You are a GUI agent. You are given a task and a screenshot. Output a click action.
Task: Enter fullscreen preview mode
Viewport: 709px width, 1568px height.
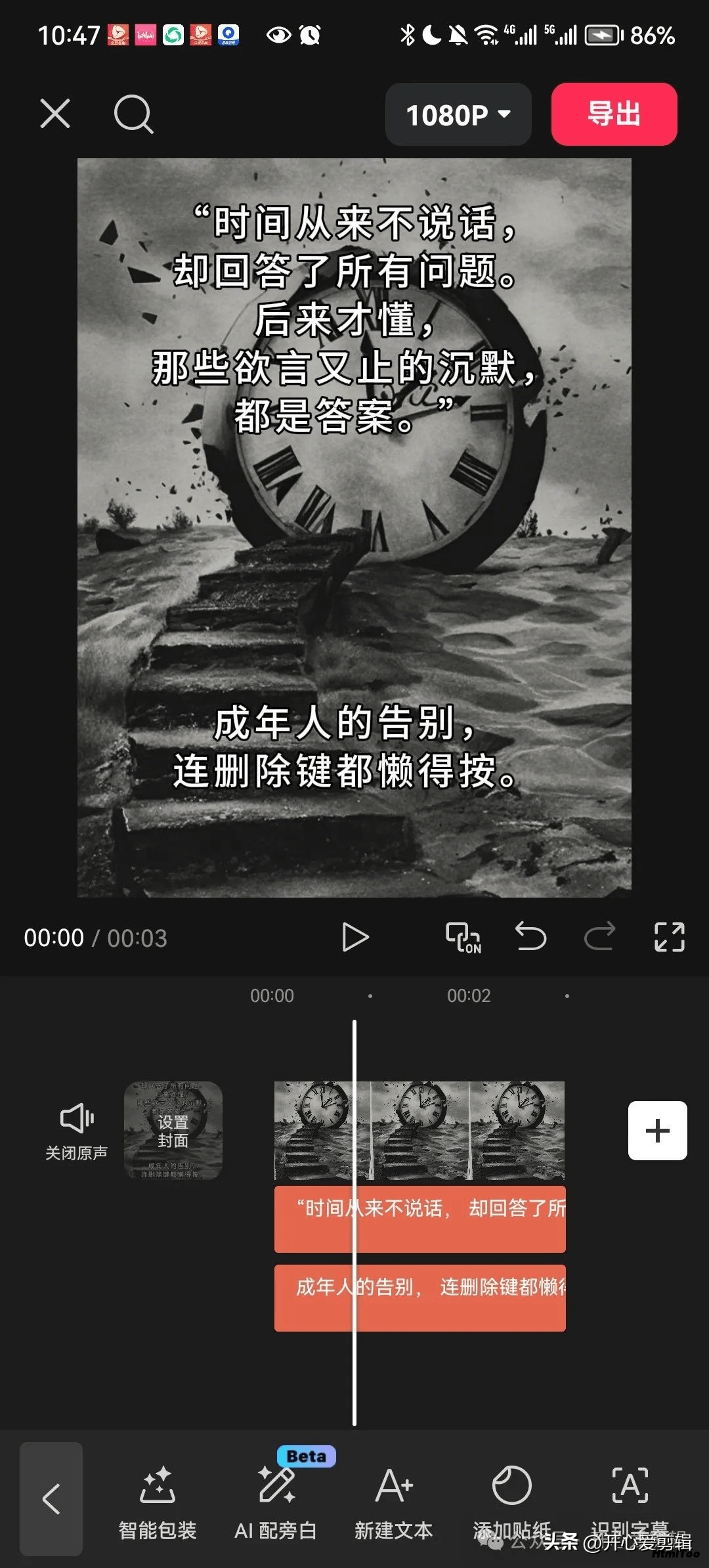tap(669, 937)
